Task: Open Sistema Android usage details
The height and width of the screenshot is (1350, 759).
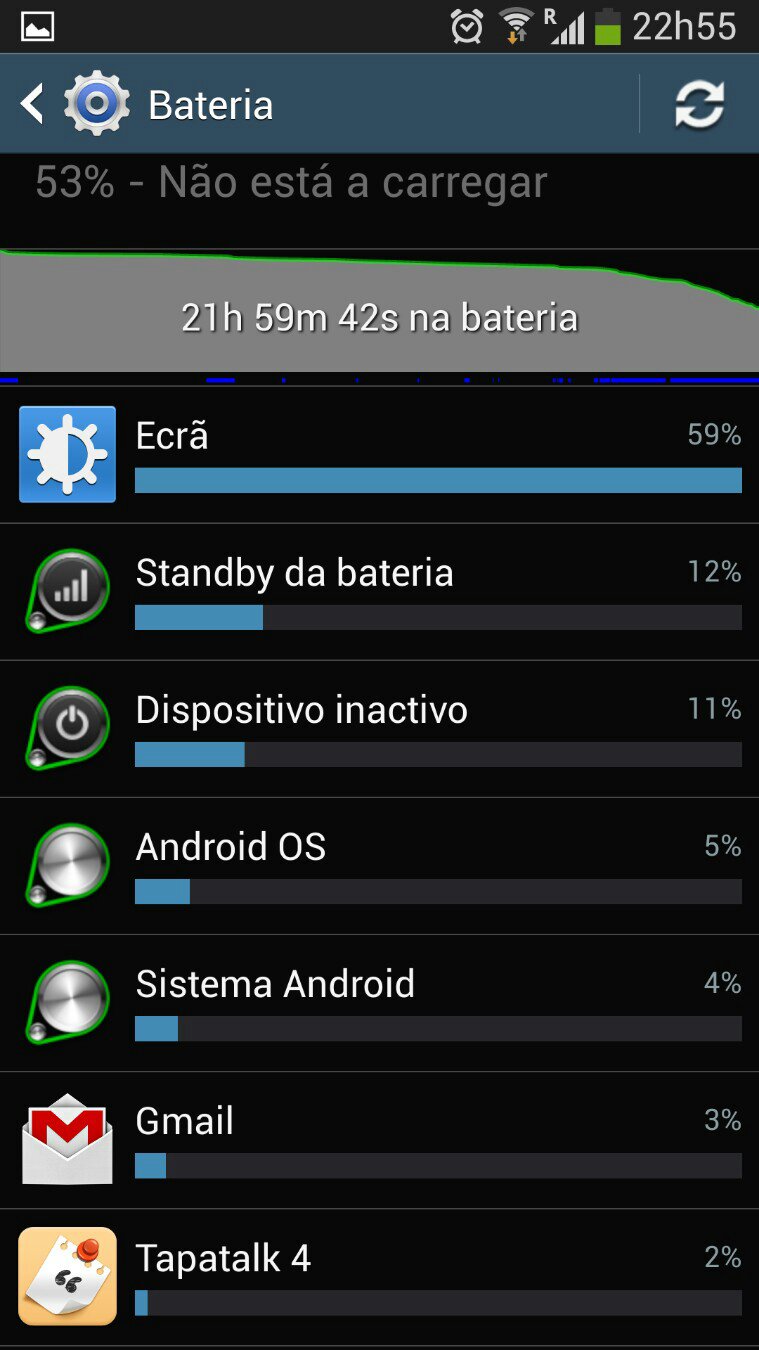Action: [x=379, y=1003]
